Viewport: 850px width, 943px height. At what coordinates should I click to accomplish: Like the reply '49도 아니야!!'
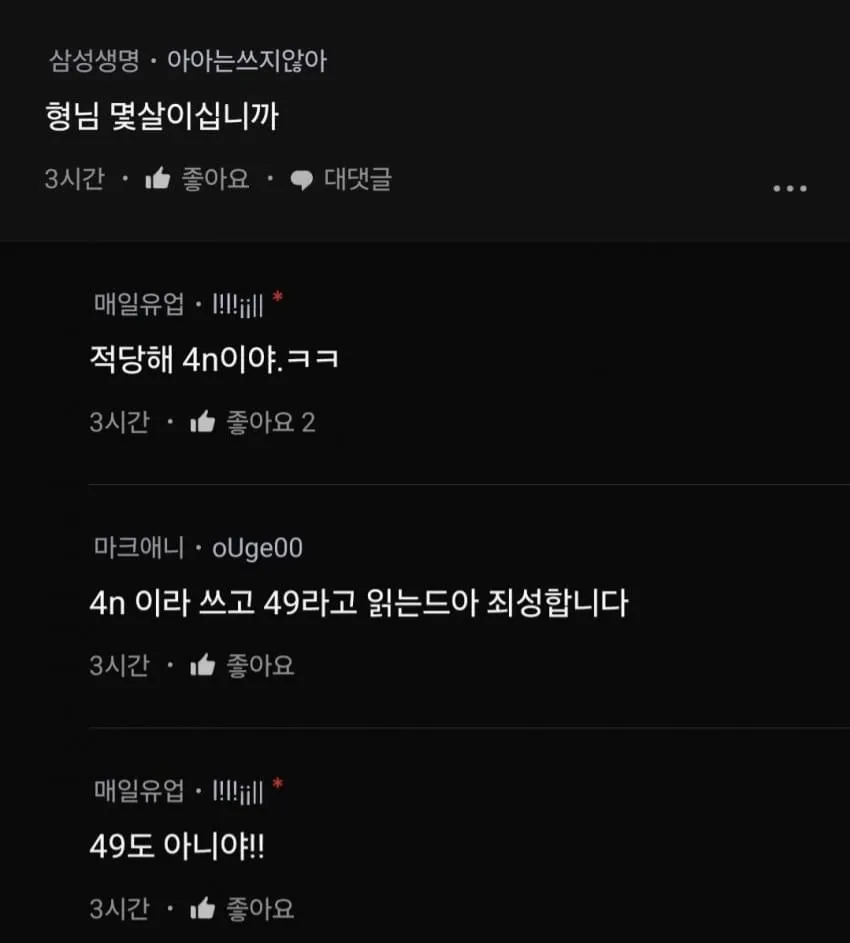click(241, 908)
